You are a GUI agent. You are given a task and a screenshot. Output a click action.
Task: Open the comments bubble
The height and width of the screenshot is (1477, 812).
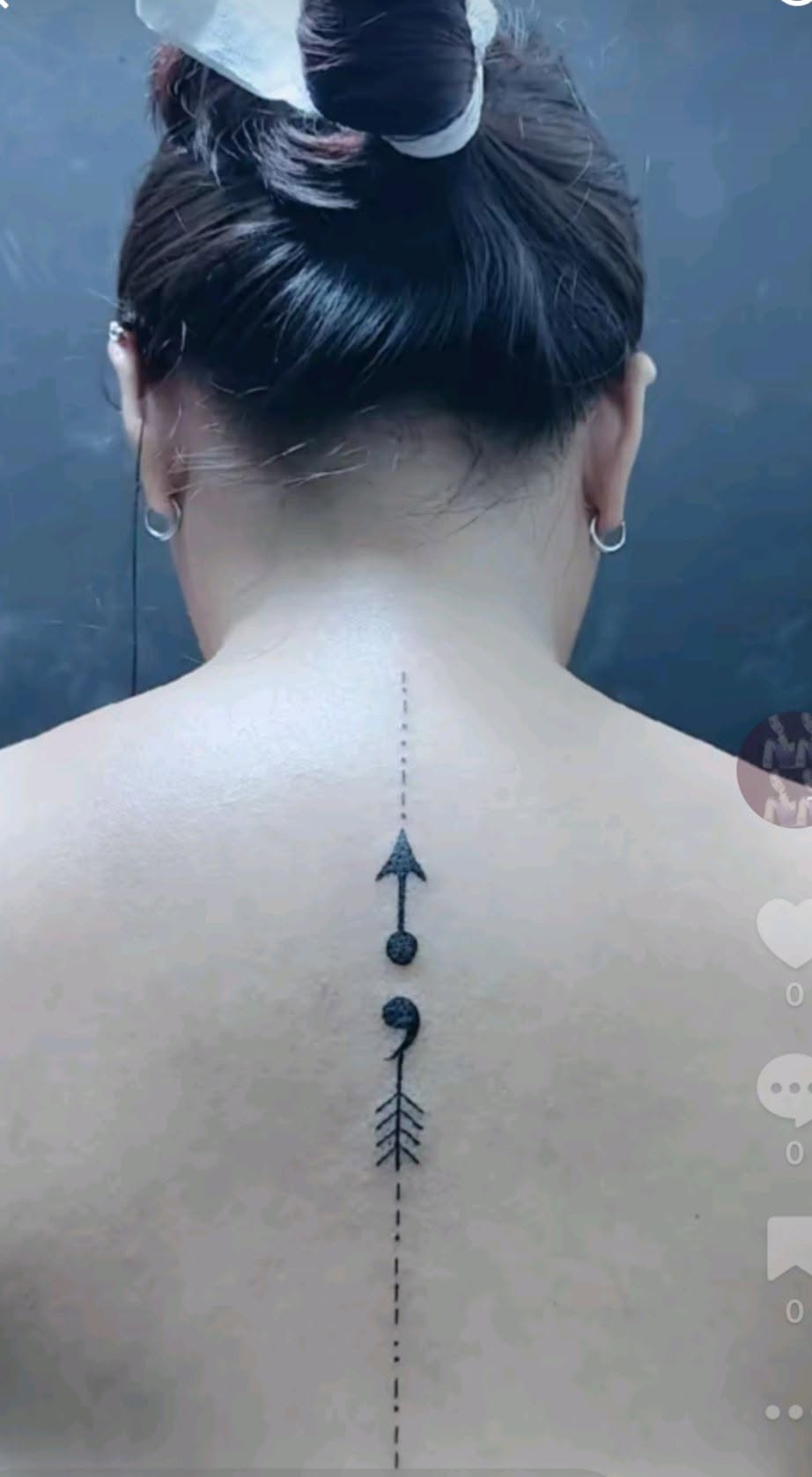click(x=785, y=1089)
